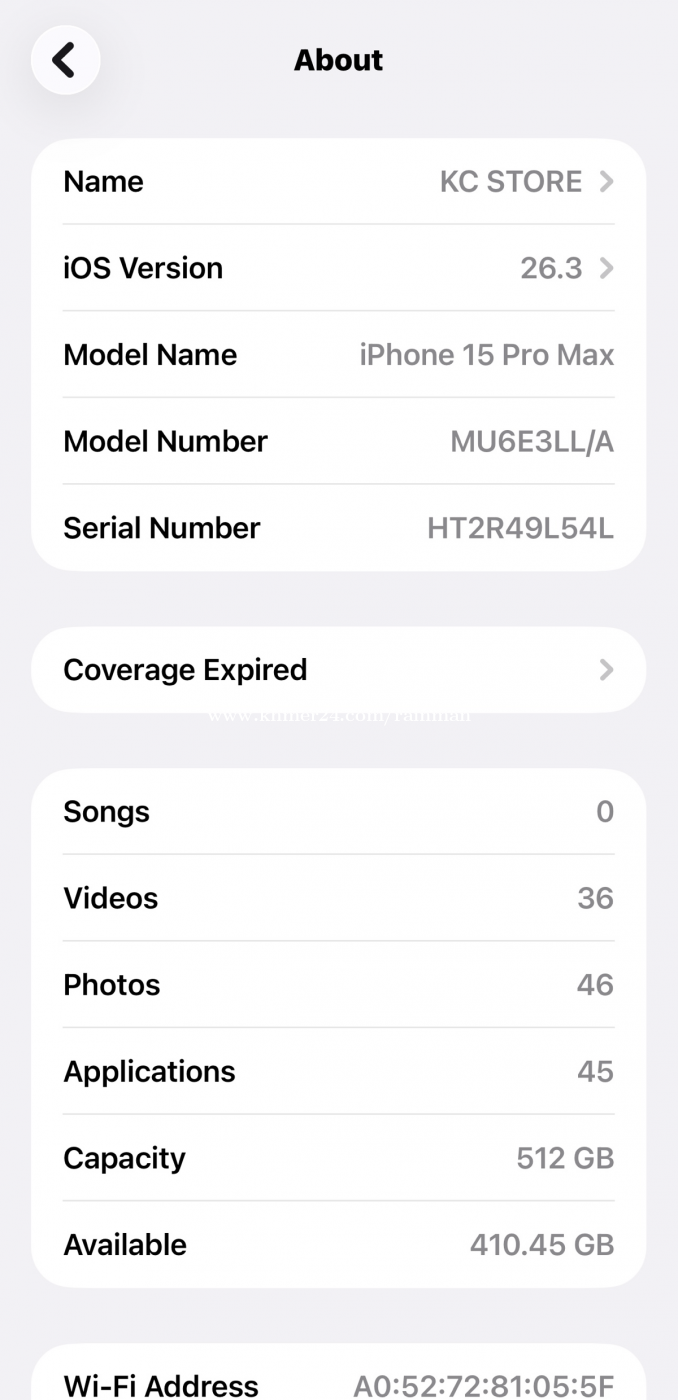Go back from the About screen

pyautogui.click(x=65, y=60)
